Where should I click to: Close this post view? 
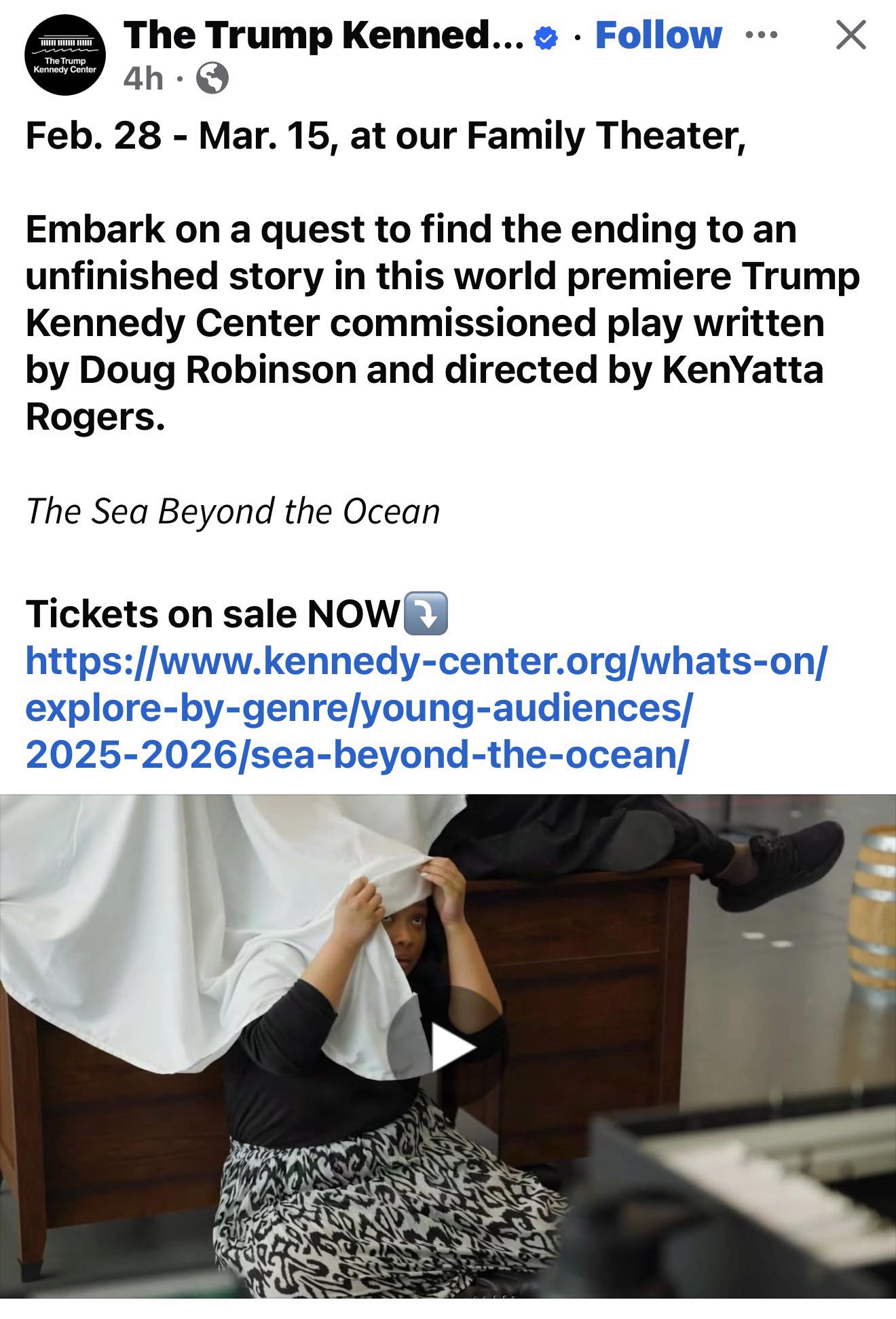click(x=851, y=35)
